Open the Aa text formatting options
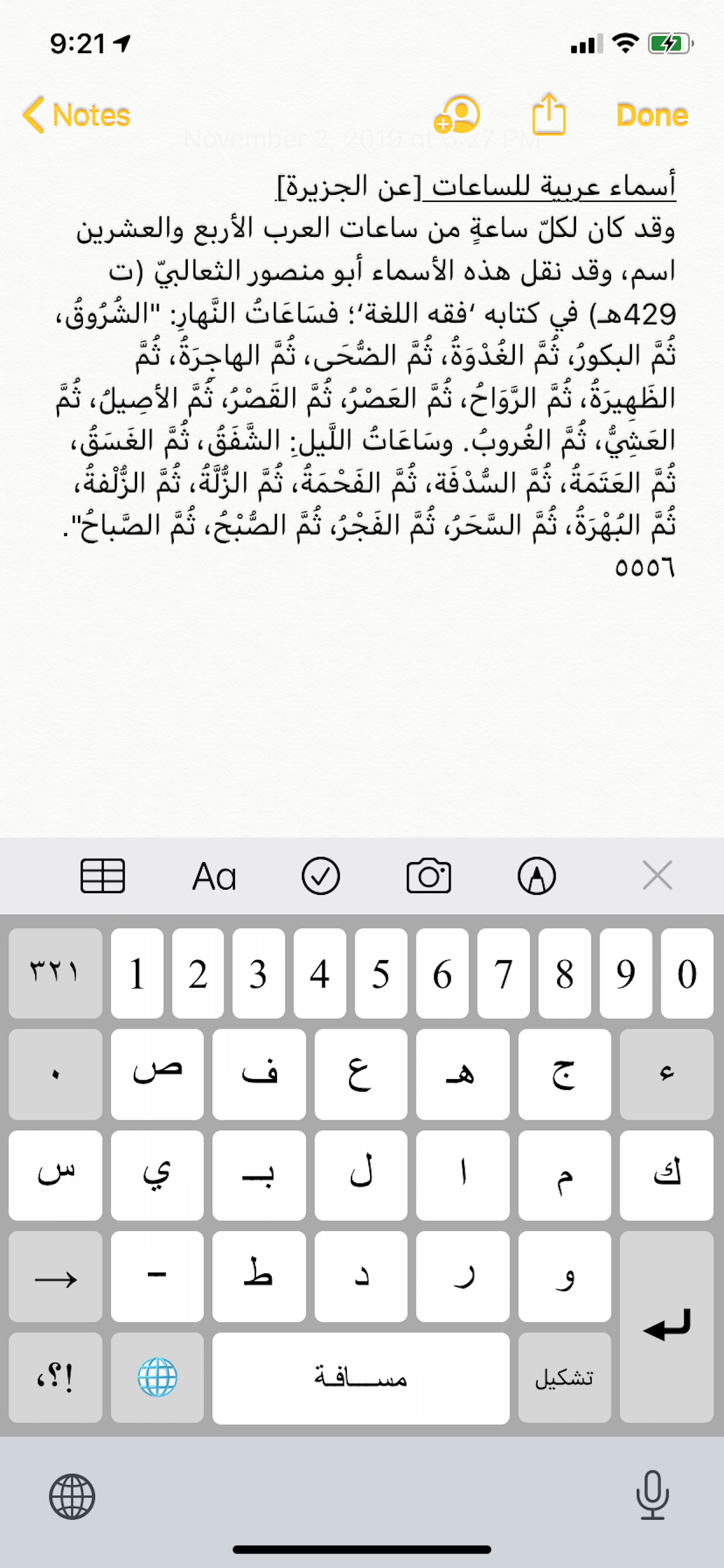The image size is (724, 1568). (x=214, y=877)
